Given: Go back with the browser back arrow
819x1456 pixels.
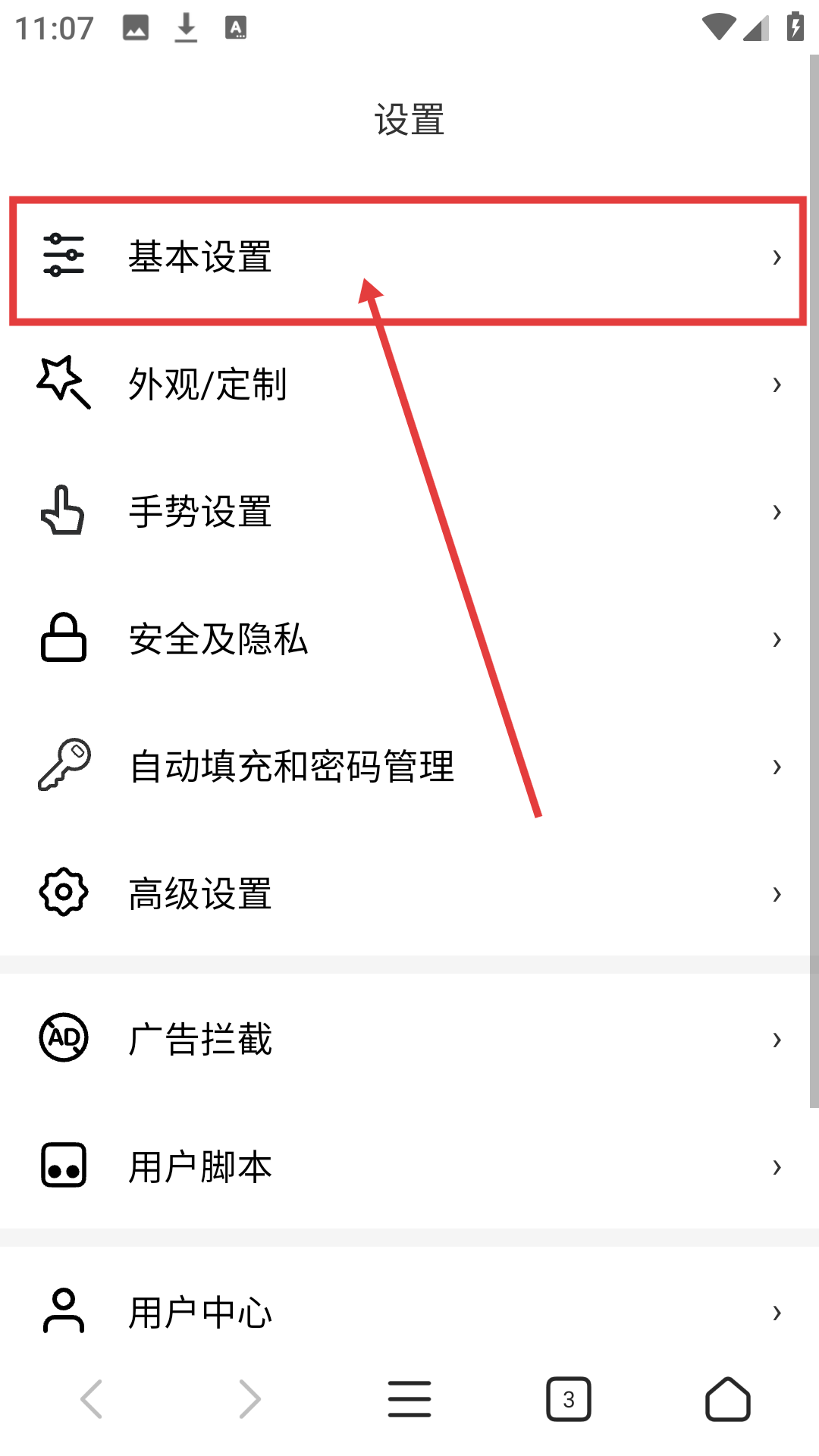Looking at the screenshot, I should tap(92, 1399).
